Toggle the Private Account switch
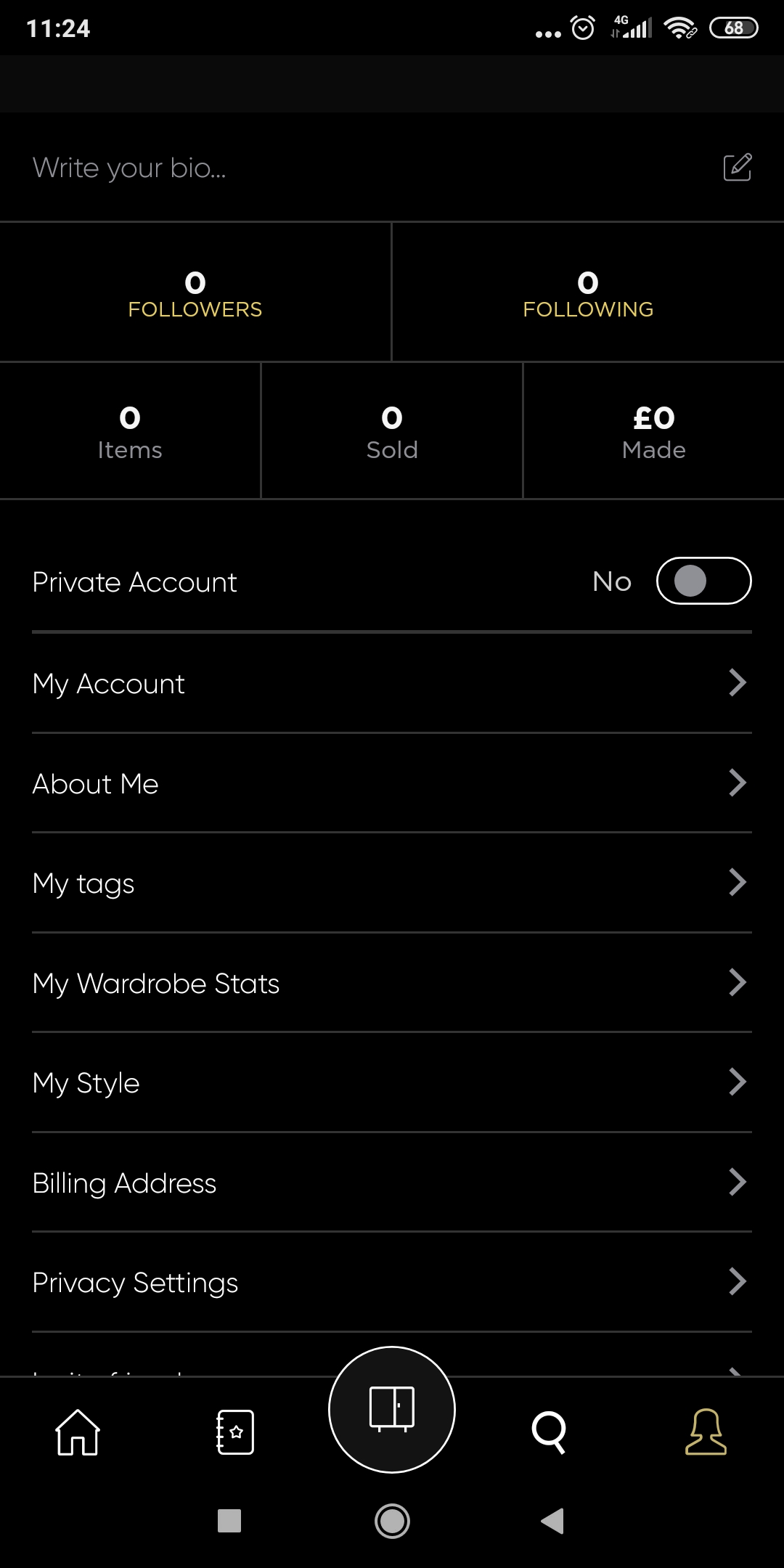The image size is (784, 1568). click(x=703, y=581)
